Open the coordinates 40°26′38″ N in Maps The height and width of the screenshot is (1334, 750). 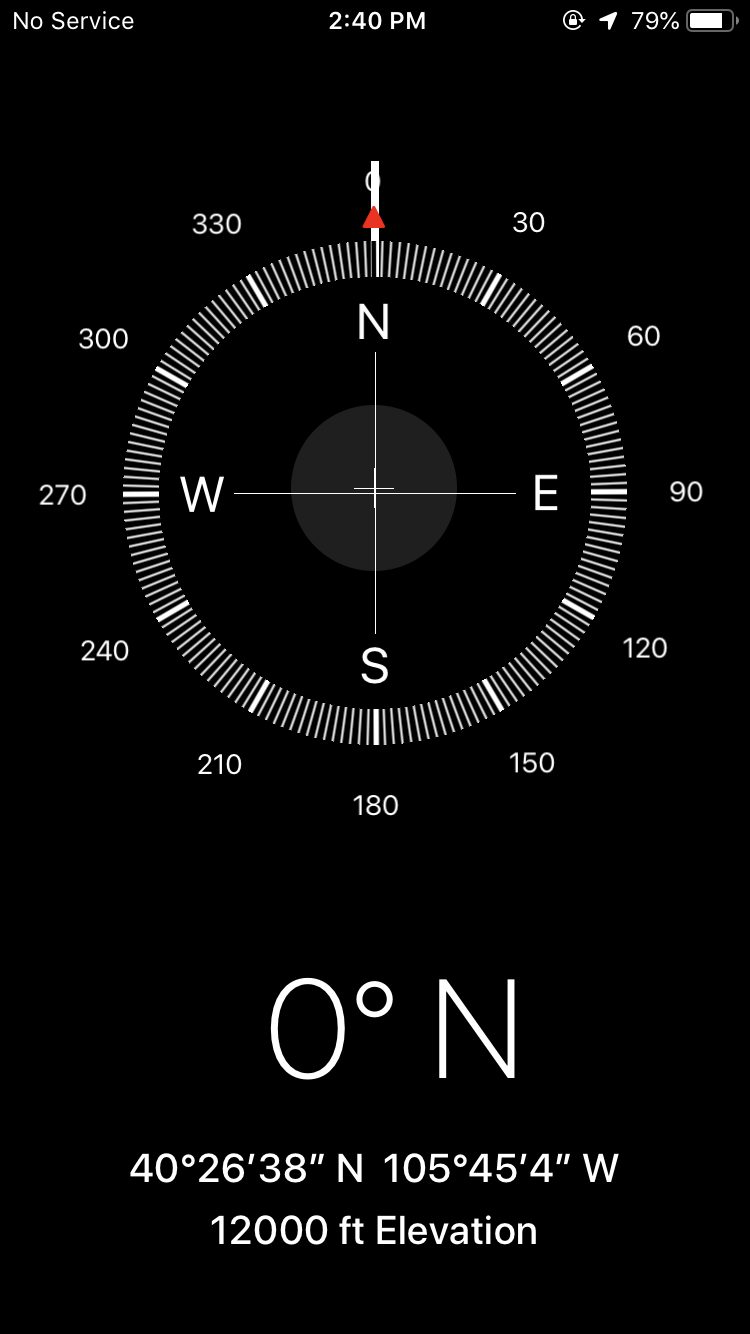tap(373, 1168)
